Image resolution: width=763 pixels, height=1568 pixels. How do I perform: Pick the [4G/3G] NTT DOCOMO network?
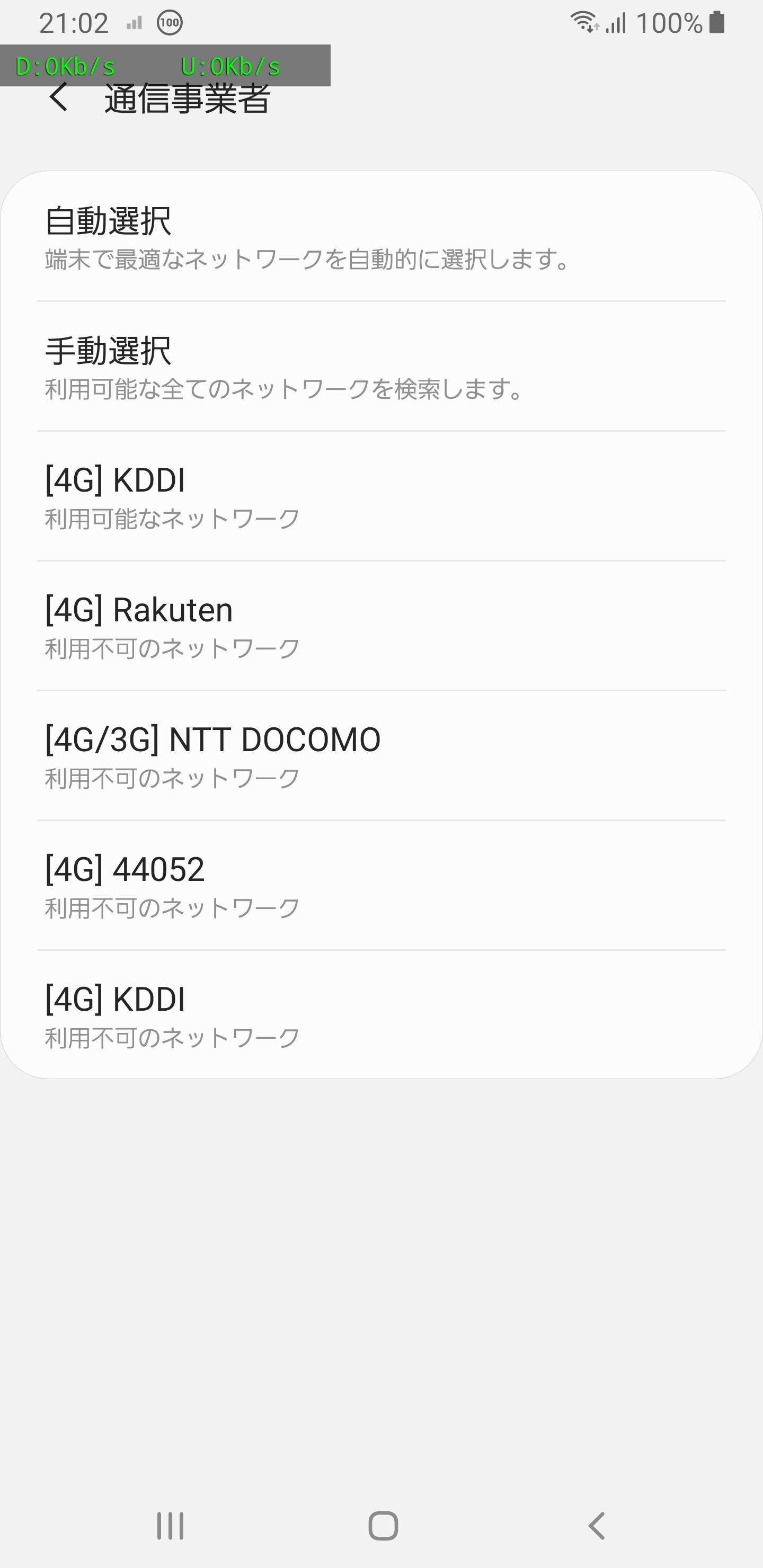click(x=381, y=756)
